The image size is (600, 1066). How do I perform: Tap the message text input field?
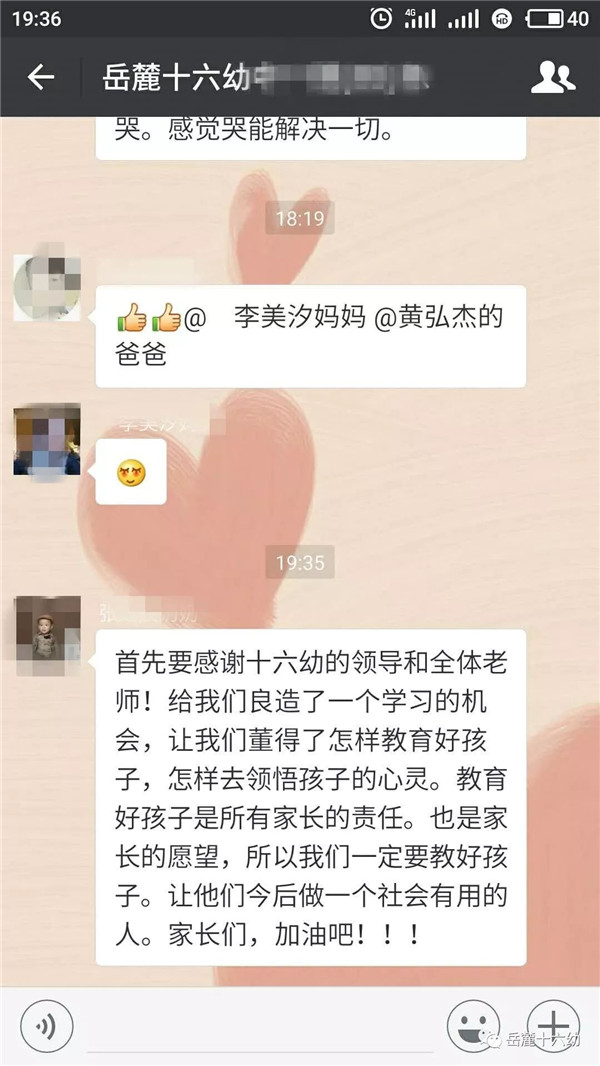point(260,1025)
